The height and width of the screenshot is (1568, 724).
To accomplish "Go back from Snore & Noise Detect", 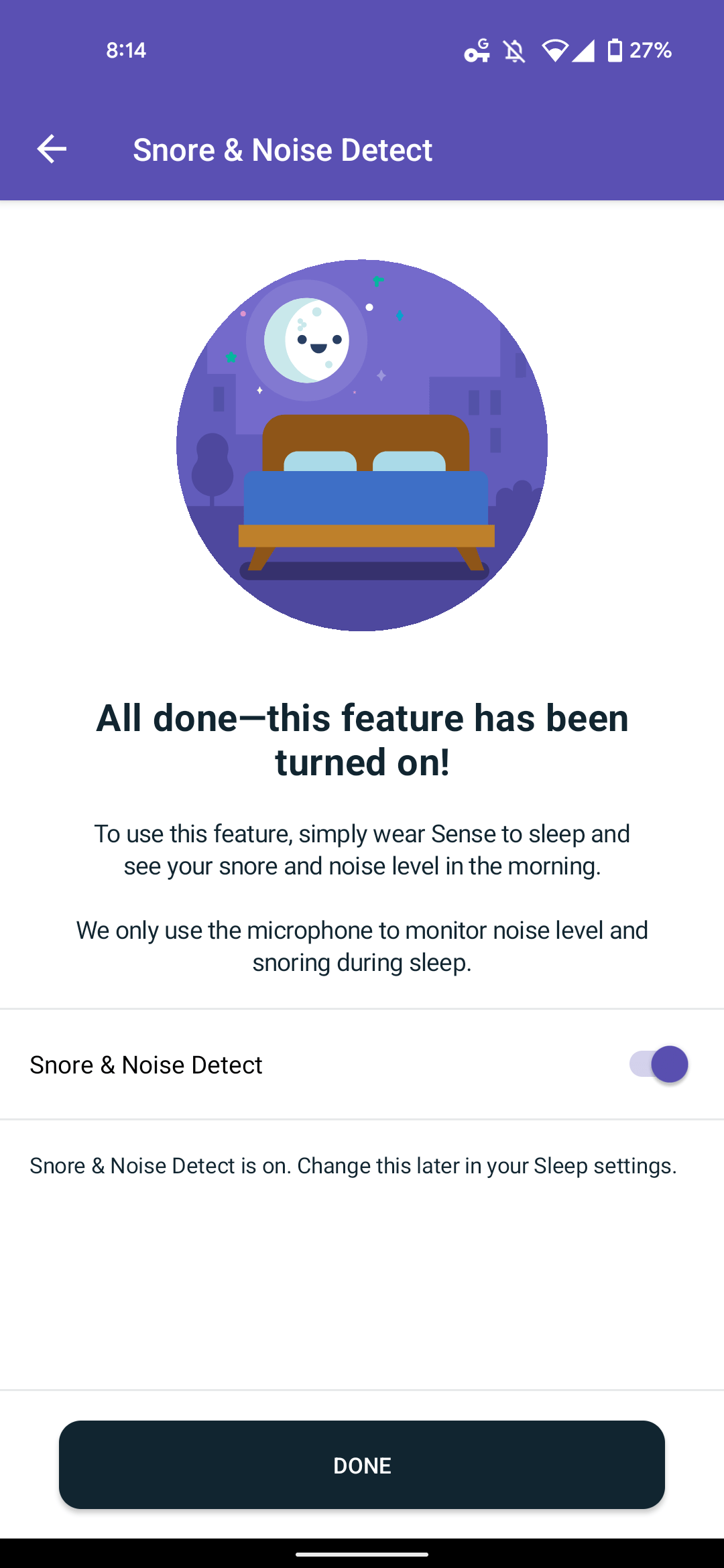I will click(x=52, y=149).
